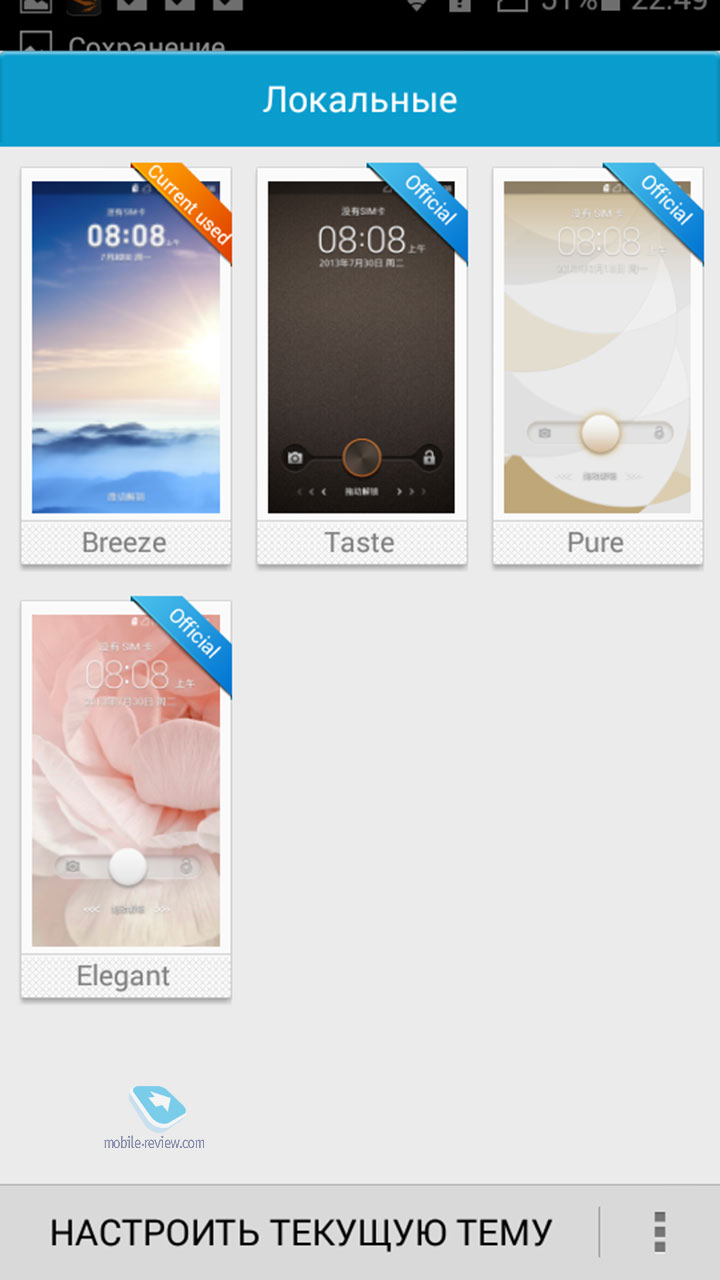720x1280 pixels.
Task: Open the Elegant theme
Action: point(126,799)
